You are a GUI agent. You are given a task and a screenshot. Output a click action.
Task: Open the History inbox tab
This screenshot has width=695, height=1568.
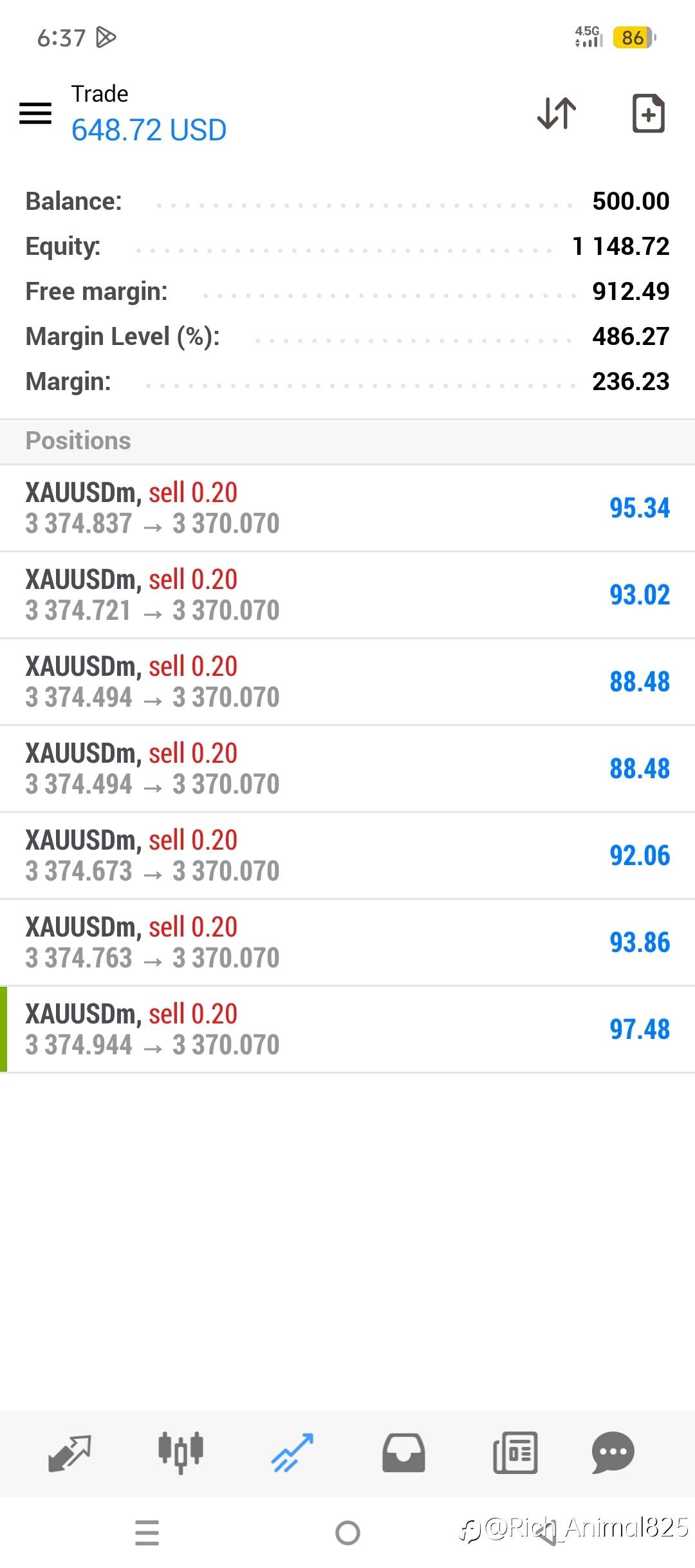[x=403, y=1453]
